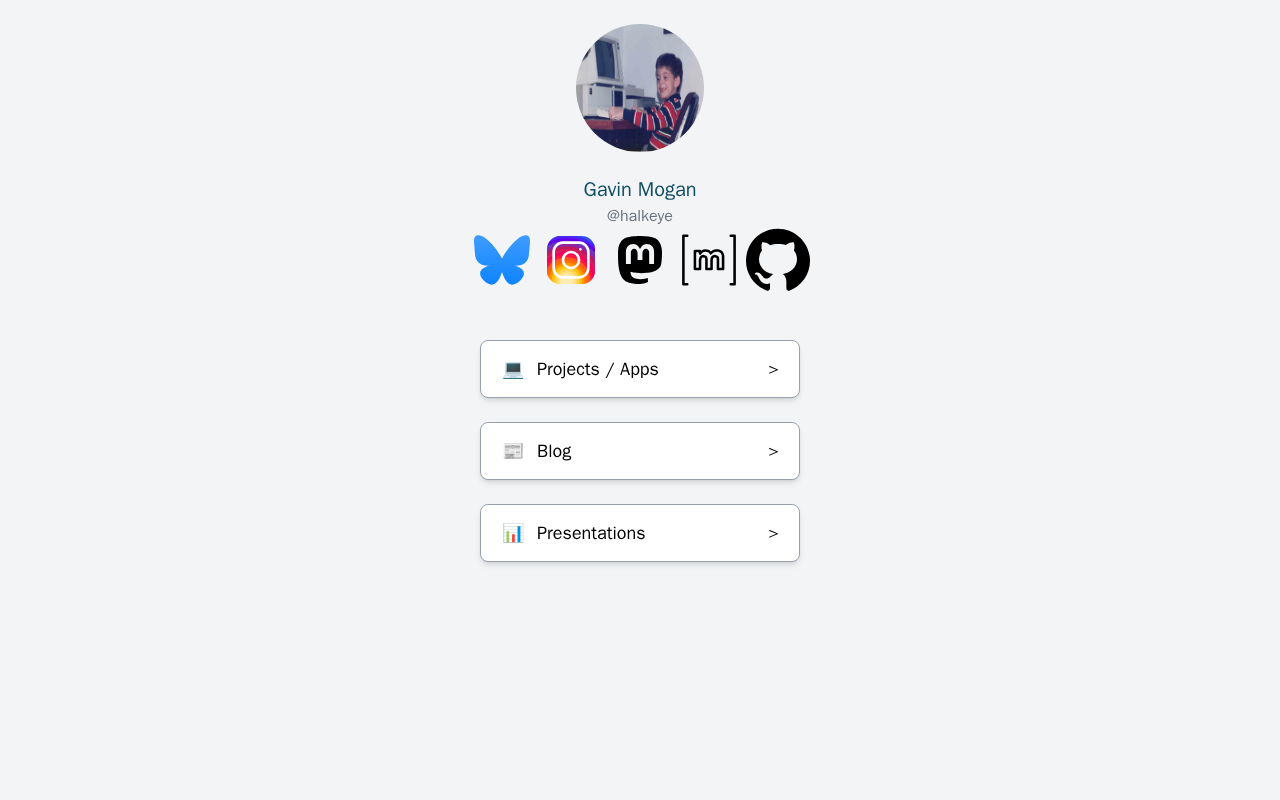
Task: Open Projects / Apps
Action: tap(640, 369)
